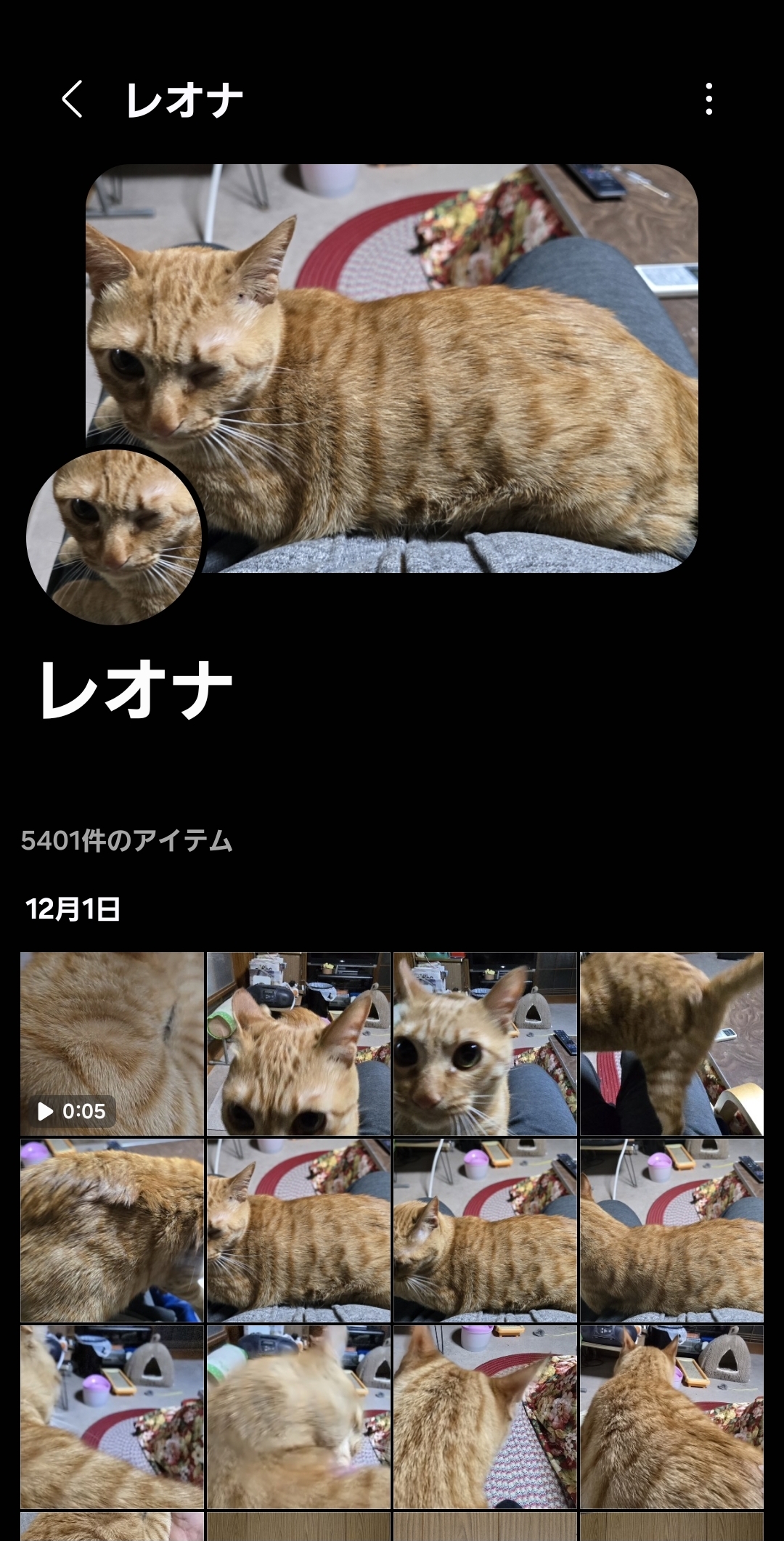784x1541 pixels.
Task: Open the three-dot overflow menu
Action: pos(709,99)
